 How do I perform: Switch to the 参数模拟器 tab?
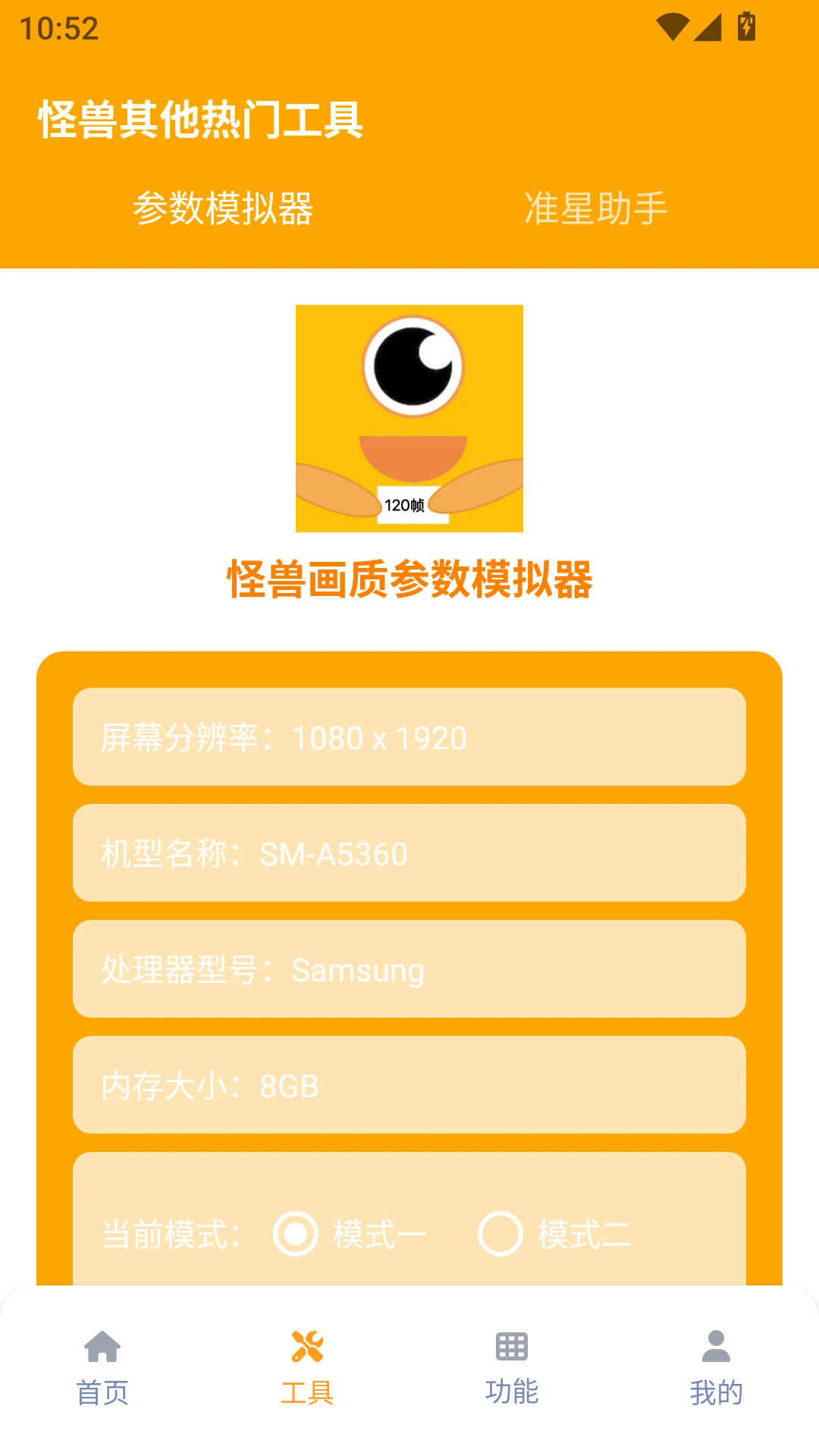tap(227, 210)
